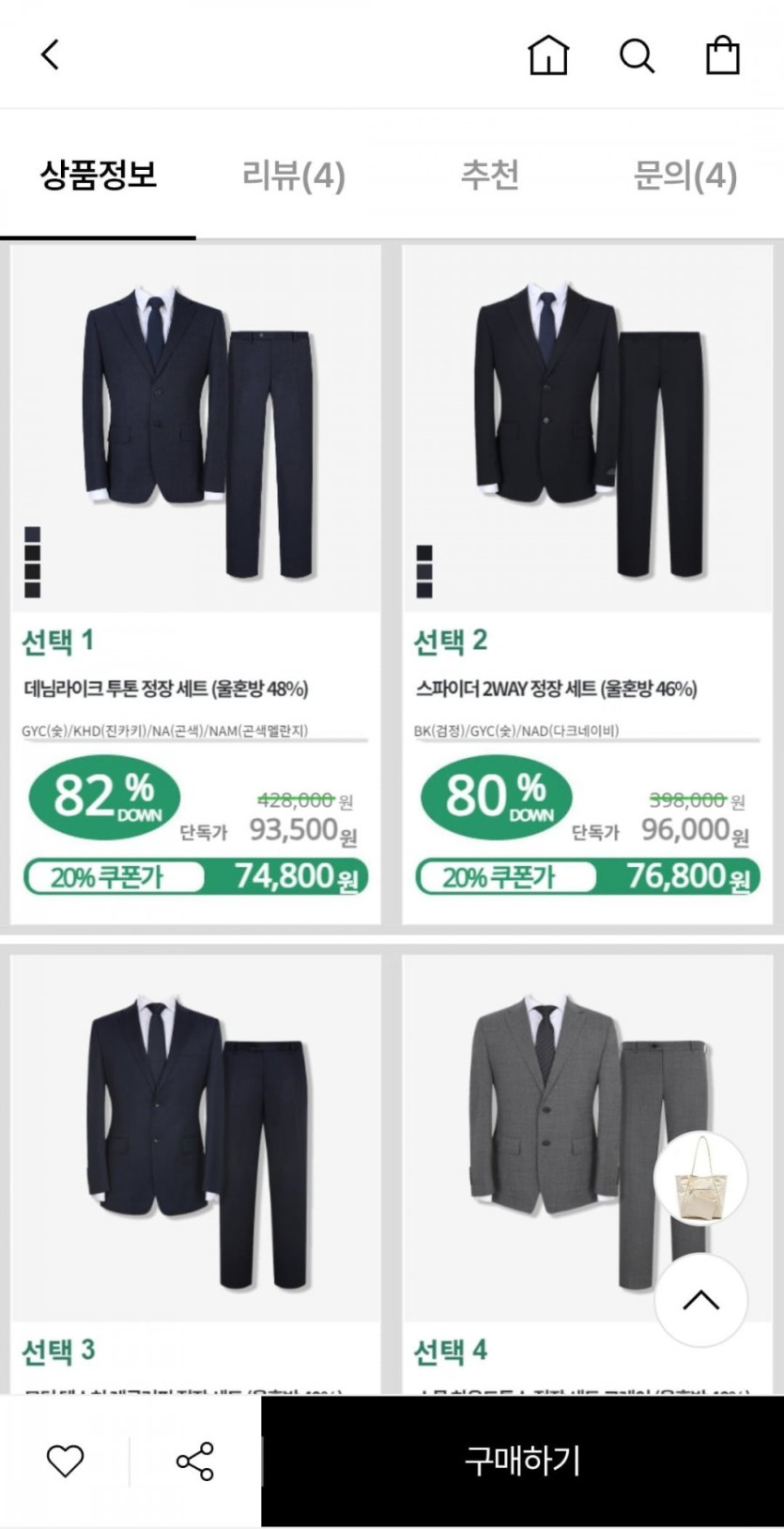Open the search magnifier

(x=637, y=55)
